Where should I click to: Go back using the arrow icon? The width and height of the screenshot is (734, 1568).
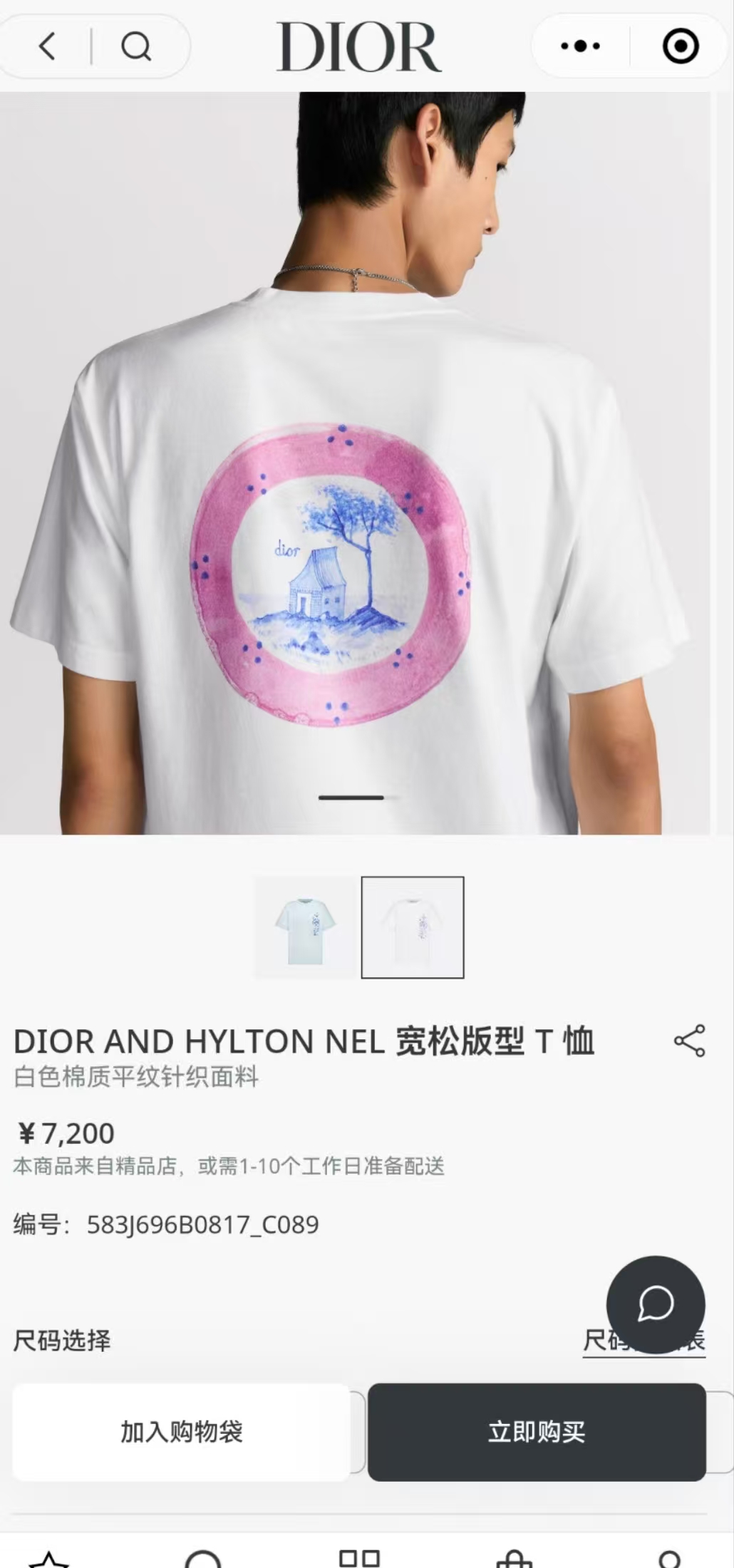[x=47, y=46]
